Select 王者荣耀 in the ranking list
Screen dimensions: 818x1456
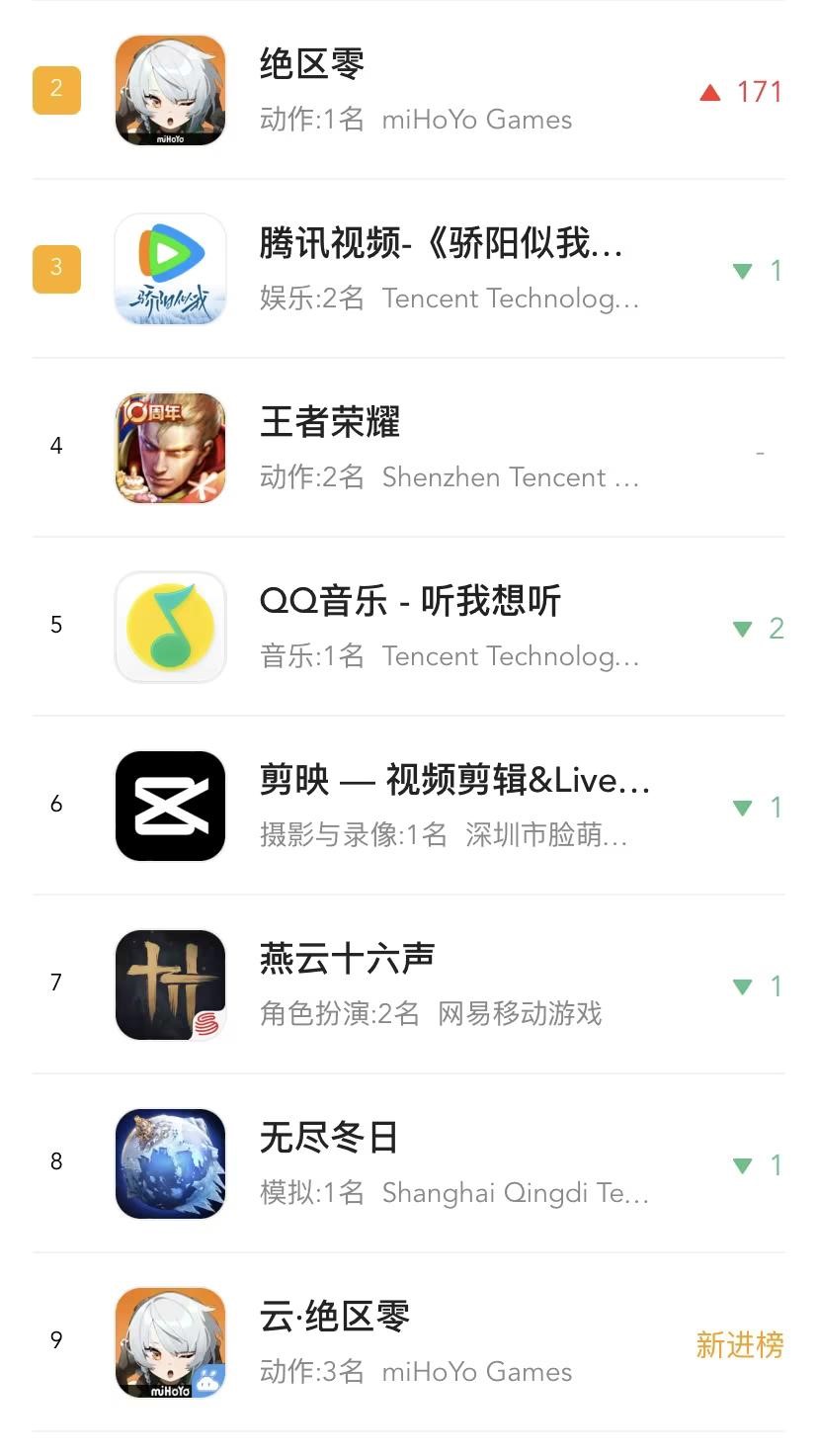click(x=409, y=448)
